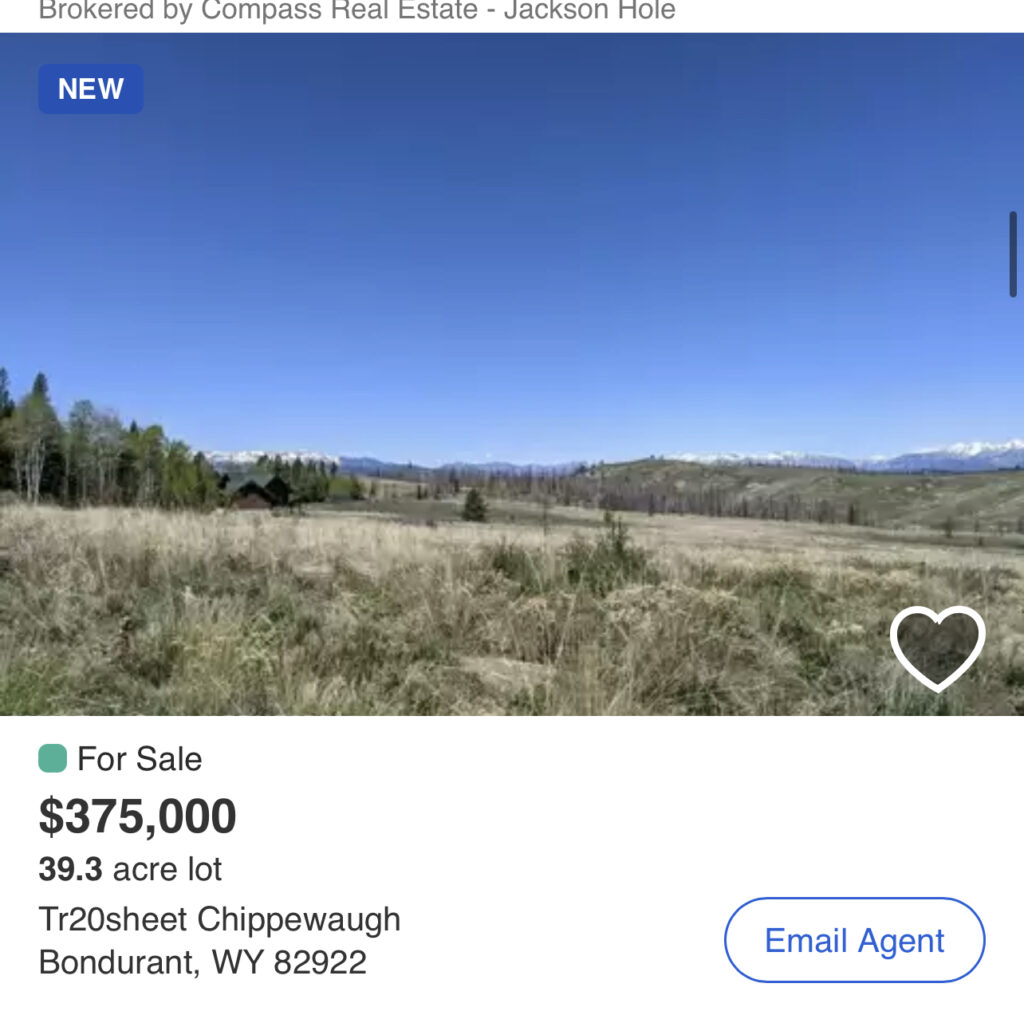The image size is (1024, 1011).
Task: Save the Bondurant listing with the heart
Action: [x=937, y=648]
